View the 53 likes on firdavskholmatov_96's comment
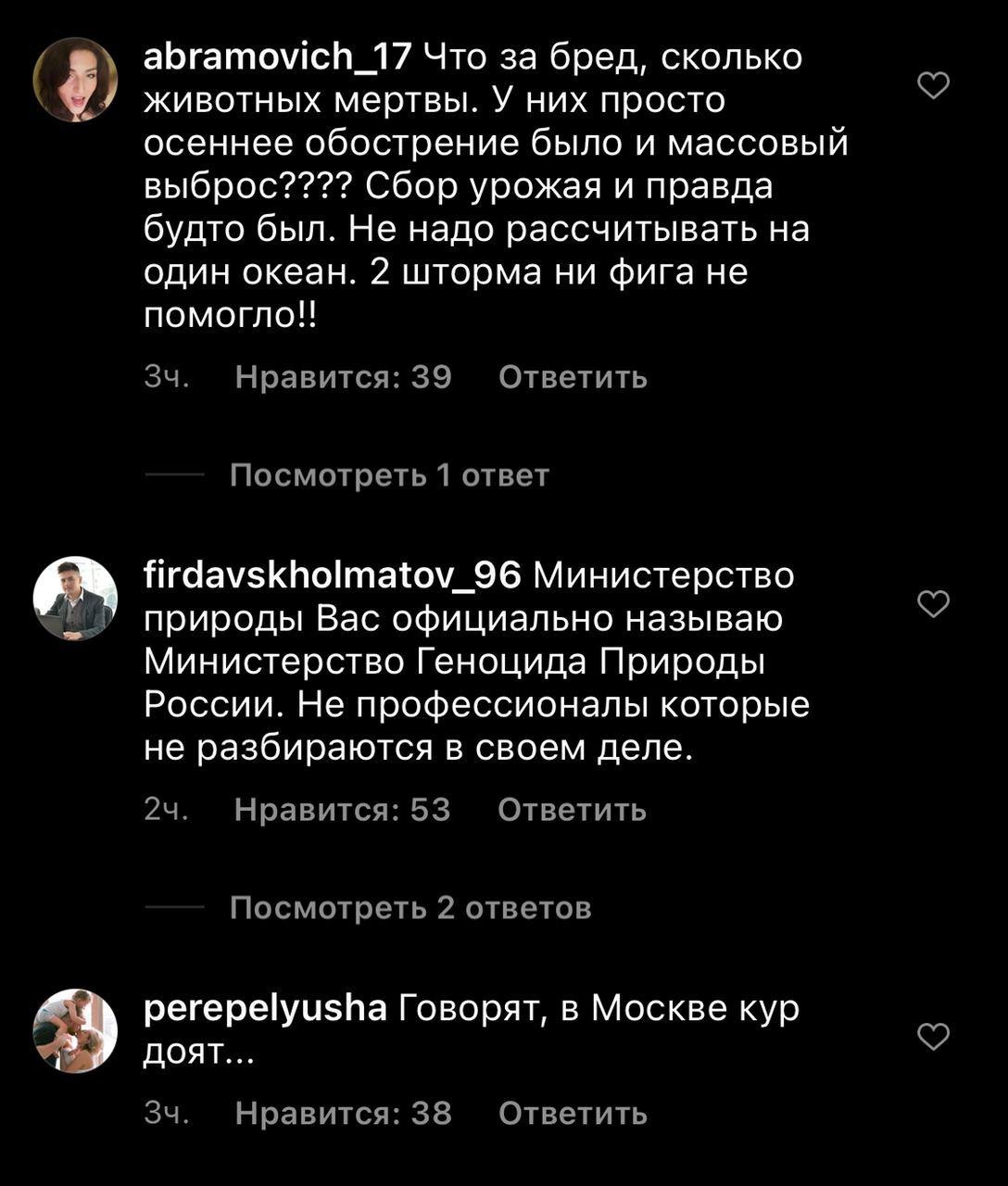The width and height of the screenshot is (1008, 1186). 342,810
